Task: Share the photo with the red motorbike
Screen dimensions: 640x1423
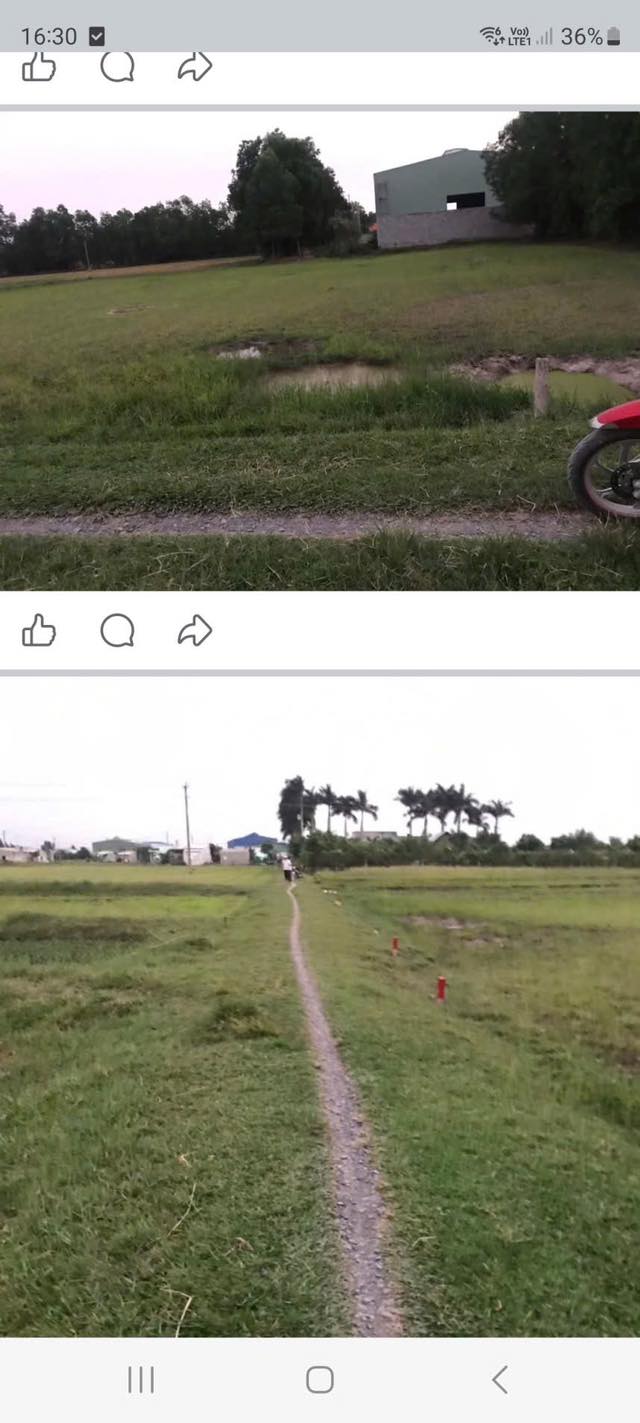Action: 195,631
